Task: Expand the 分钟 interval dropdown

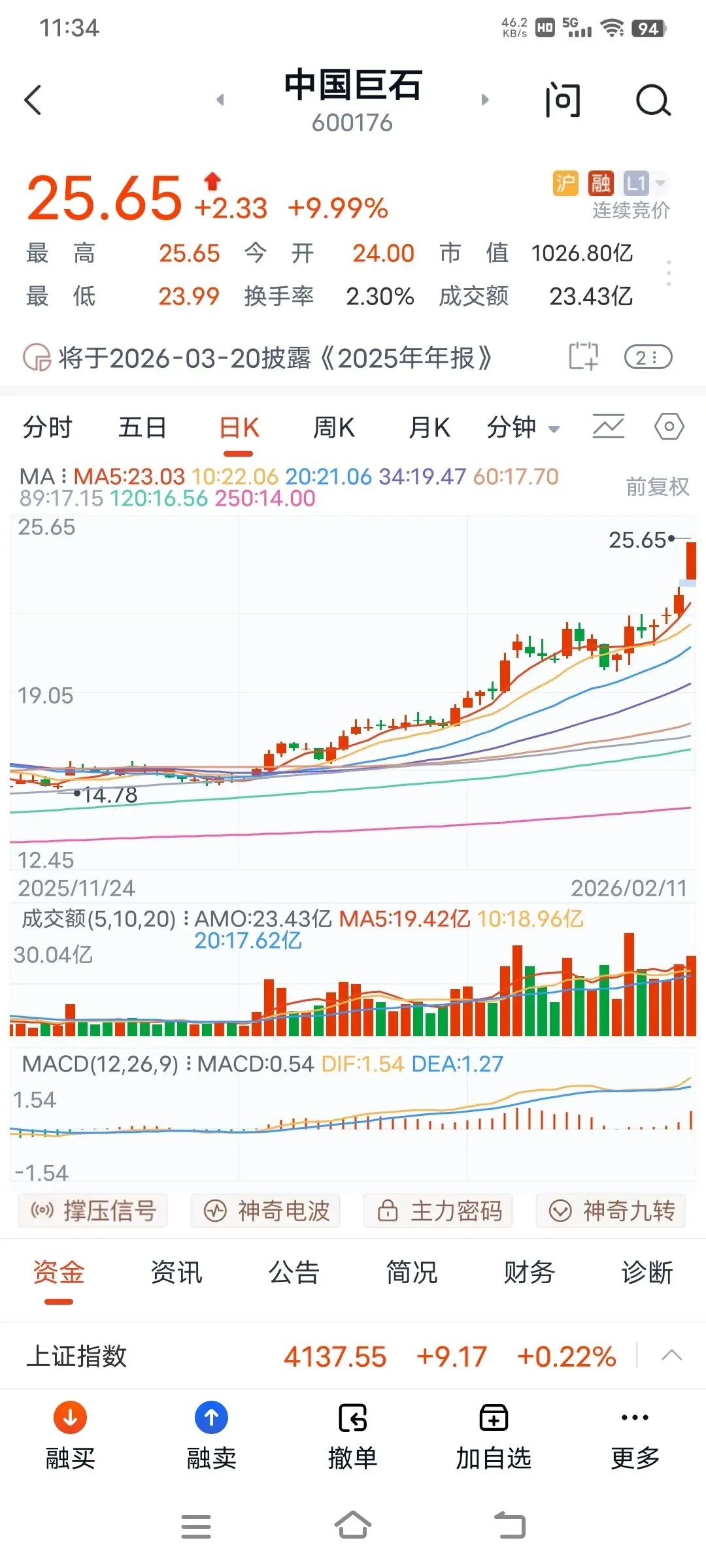Action: tap(523, 428)
